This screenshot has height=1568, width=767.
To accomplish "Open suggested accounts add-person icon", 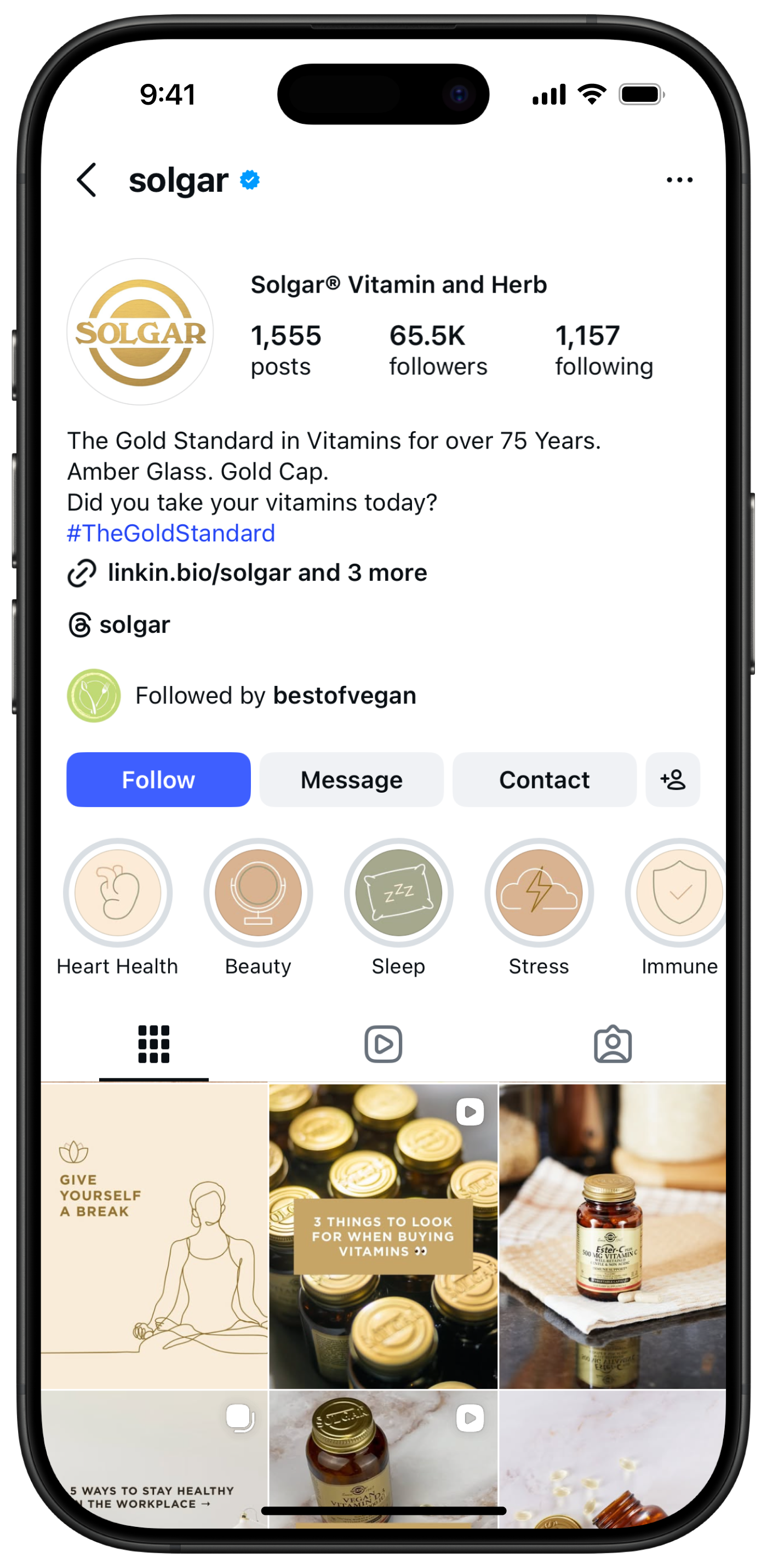I will pyautogui.click(x=673, y=780).
